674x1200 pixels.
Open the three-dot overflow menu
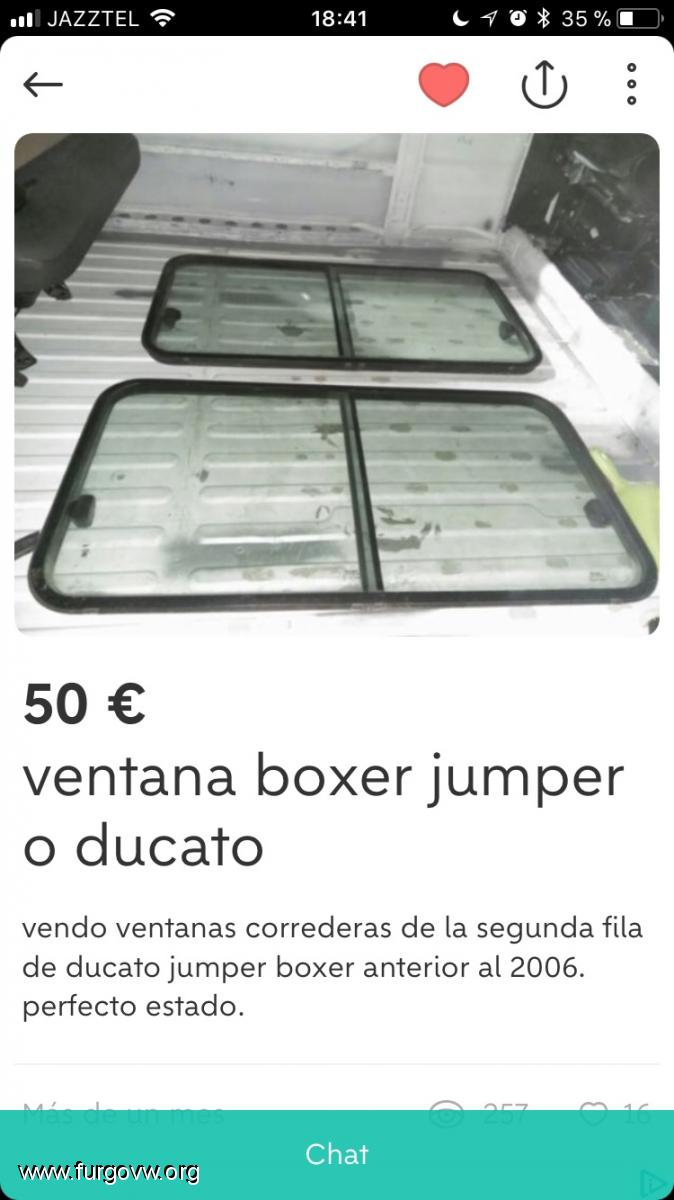click(x=631, y=85)
